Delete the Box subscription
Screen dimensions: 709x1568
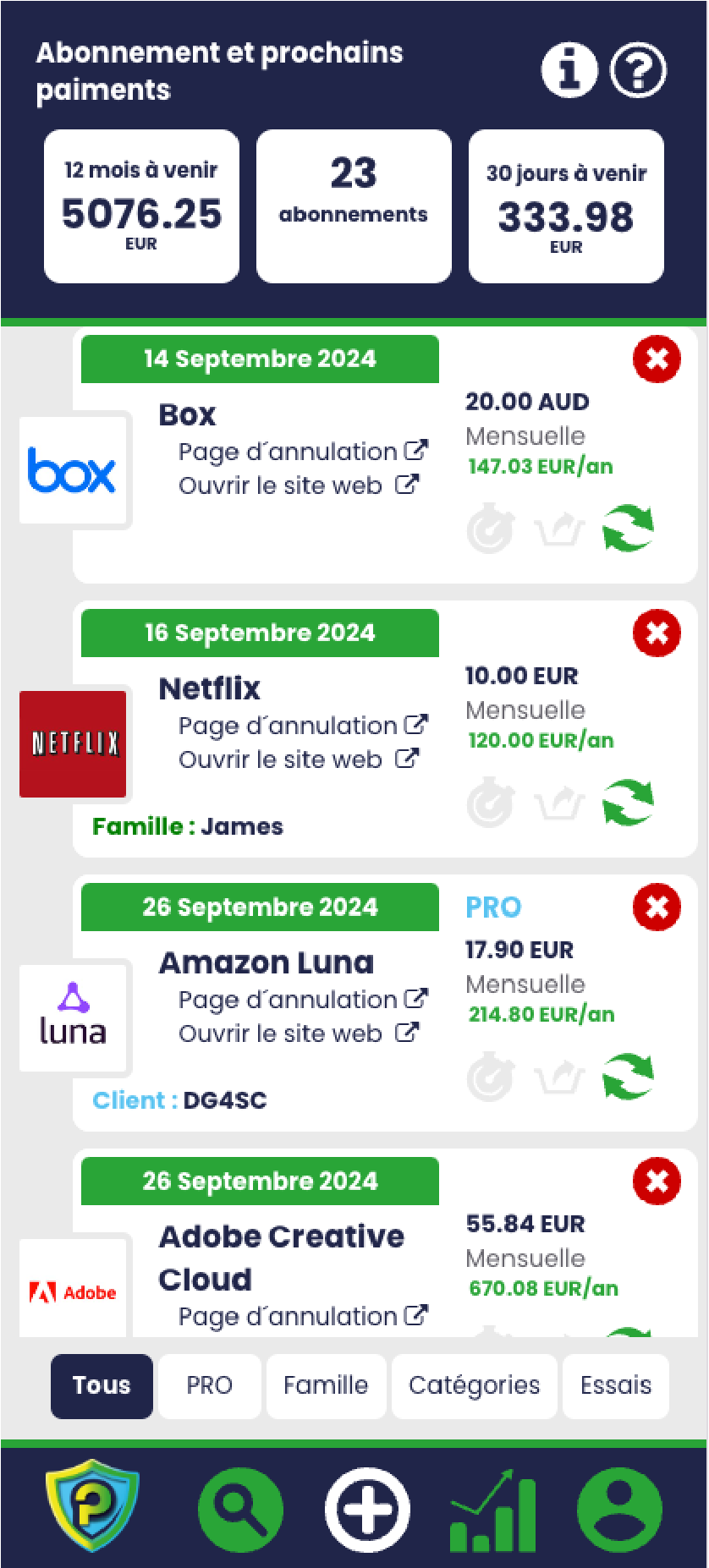click(x=657, y=359)
